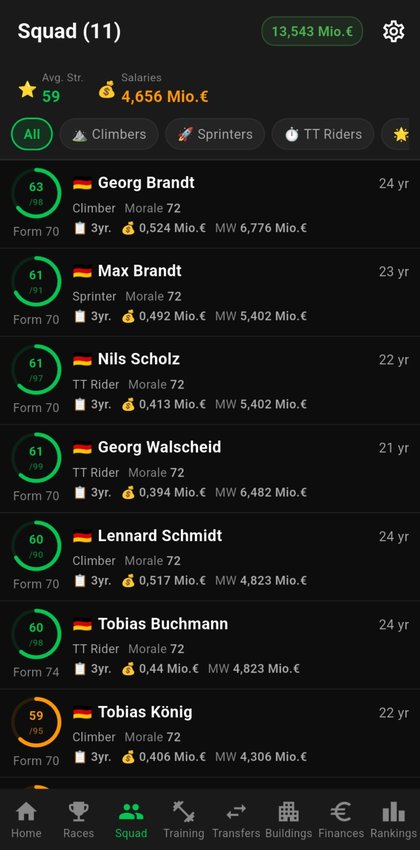Open rider Max Brandt
The height and width of the screenshot is (850, 420).
210,293
